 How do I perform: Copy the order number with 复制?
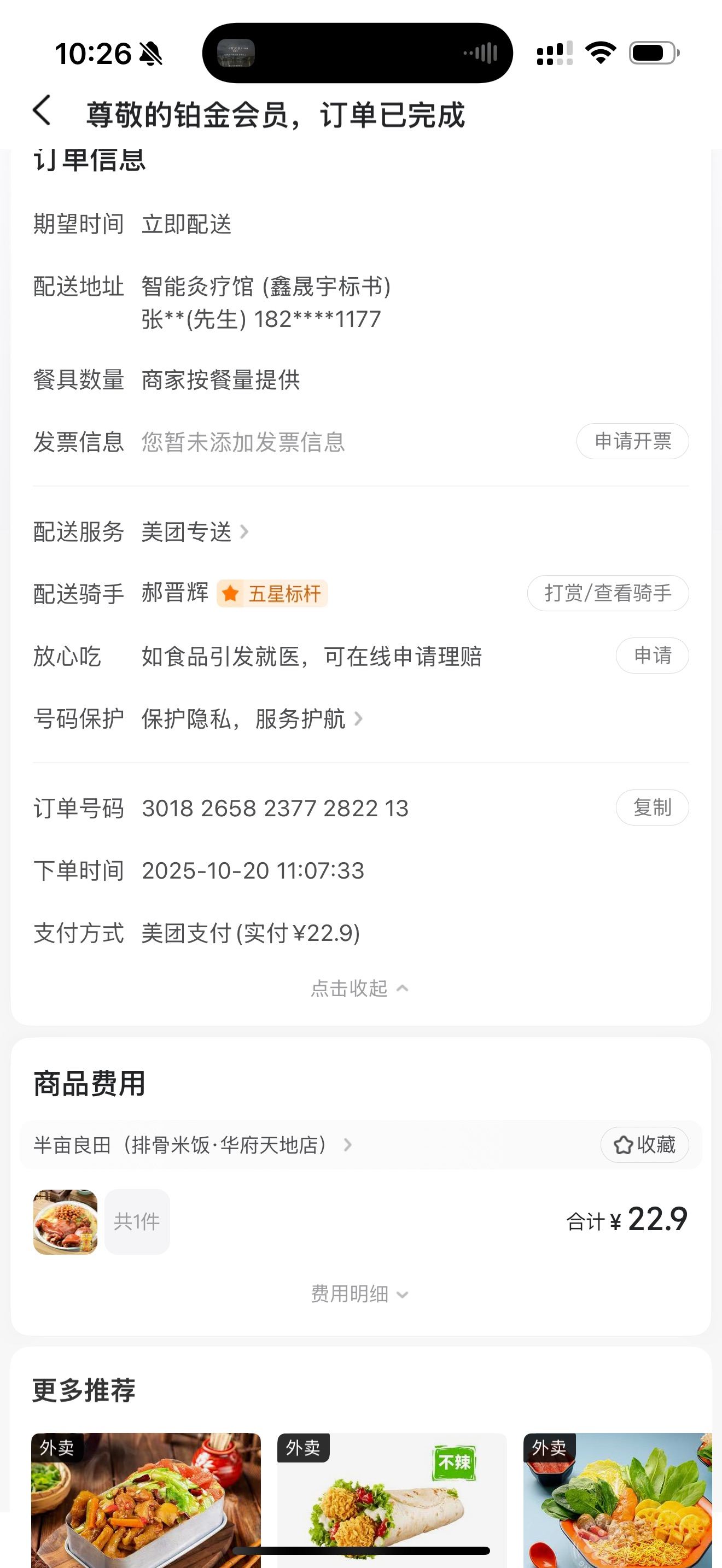[x=651, y=808]
